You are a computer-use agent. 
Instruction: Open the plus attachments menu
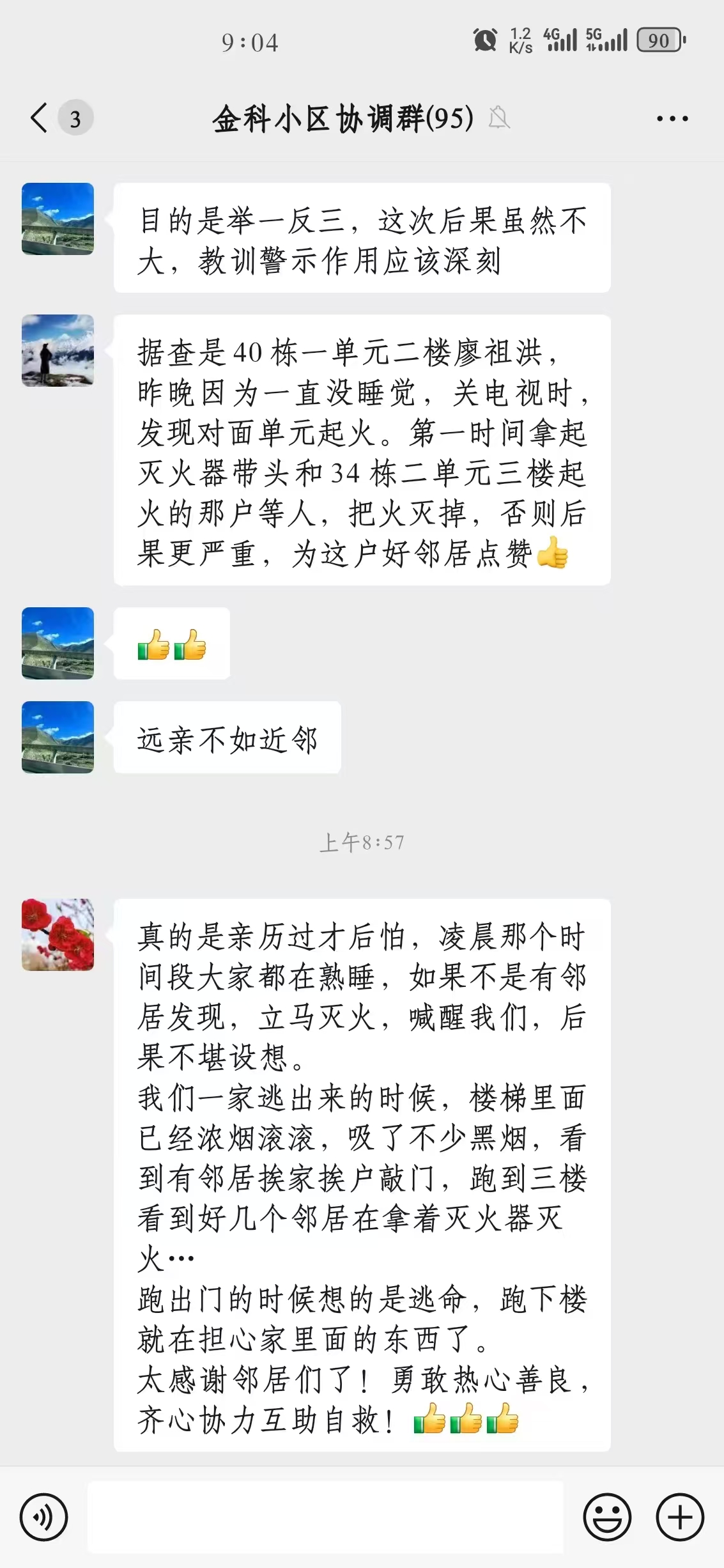click(x=680, y=1517)
